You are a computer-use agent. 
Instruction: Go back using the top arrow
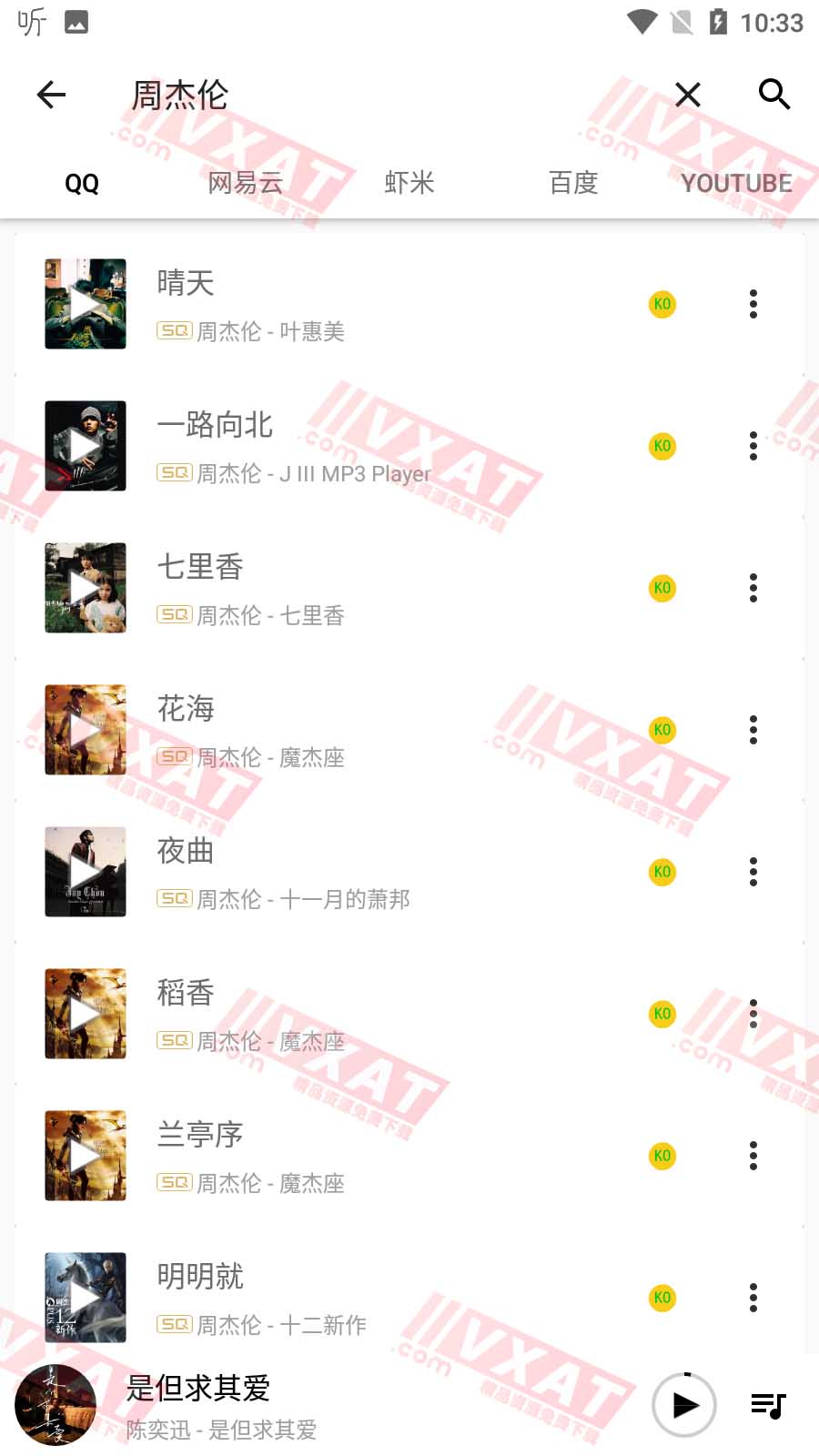click(x=51, y=95)
